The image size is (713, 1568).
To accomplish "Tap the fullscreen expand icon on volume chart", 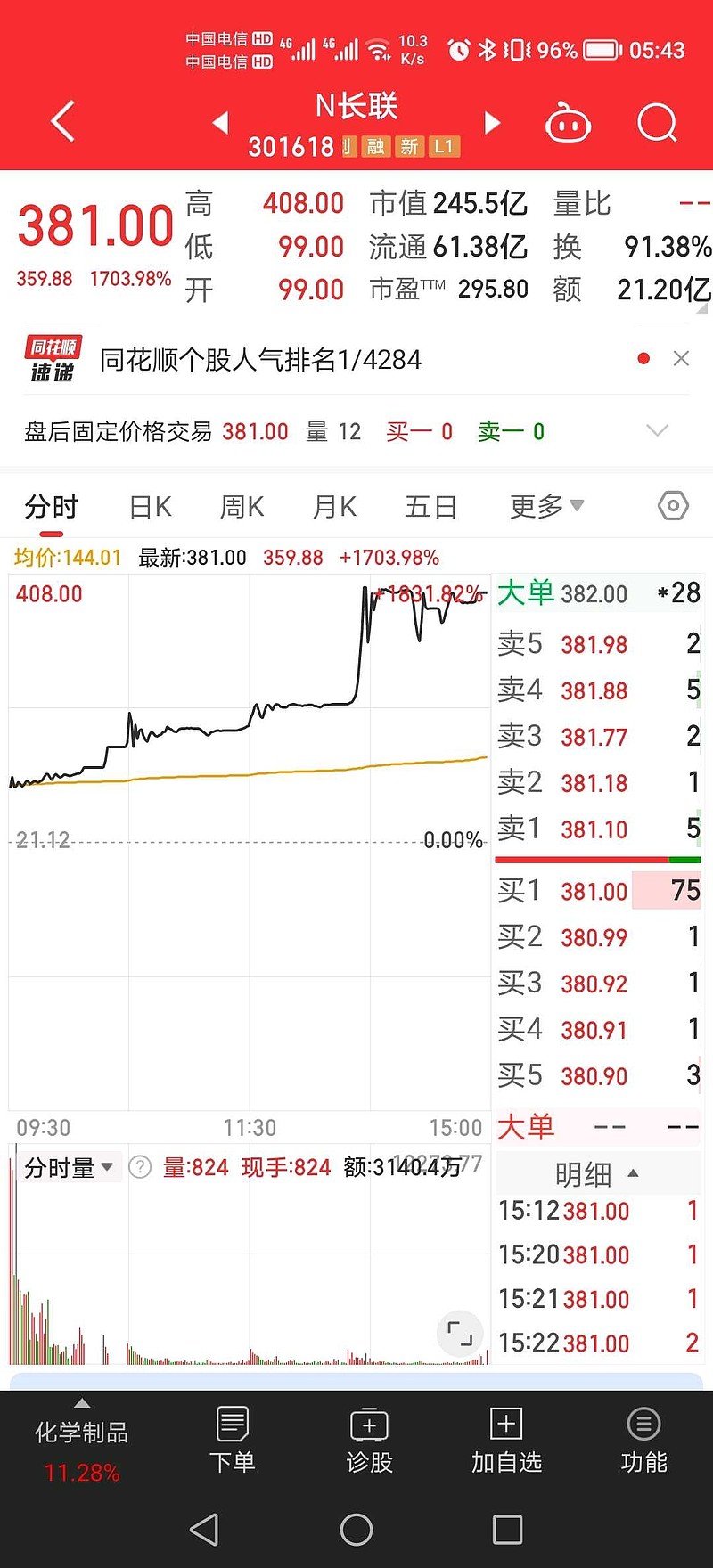I will point(460,1334).
